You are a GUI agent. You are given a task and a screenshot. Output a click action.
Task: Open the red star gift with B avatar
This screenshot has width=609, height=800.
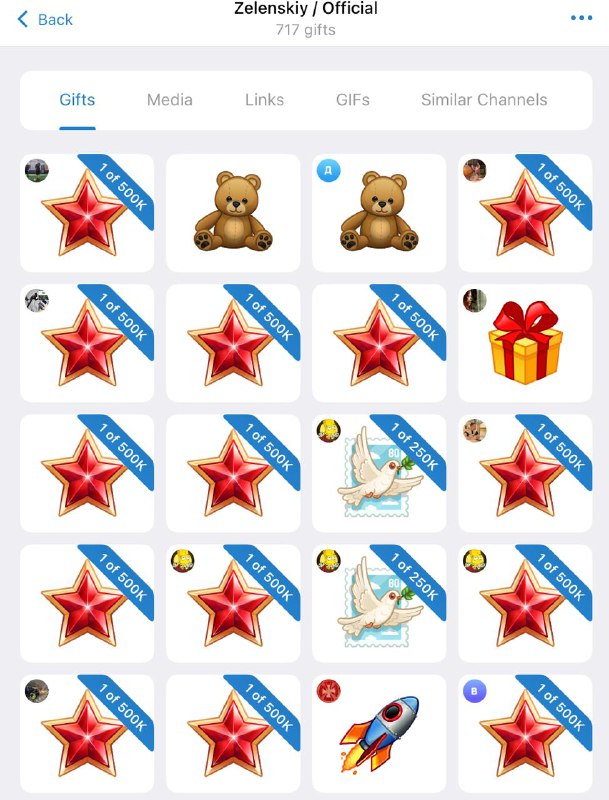(x=525, y=733)
